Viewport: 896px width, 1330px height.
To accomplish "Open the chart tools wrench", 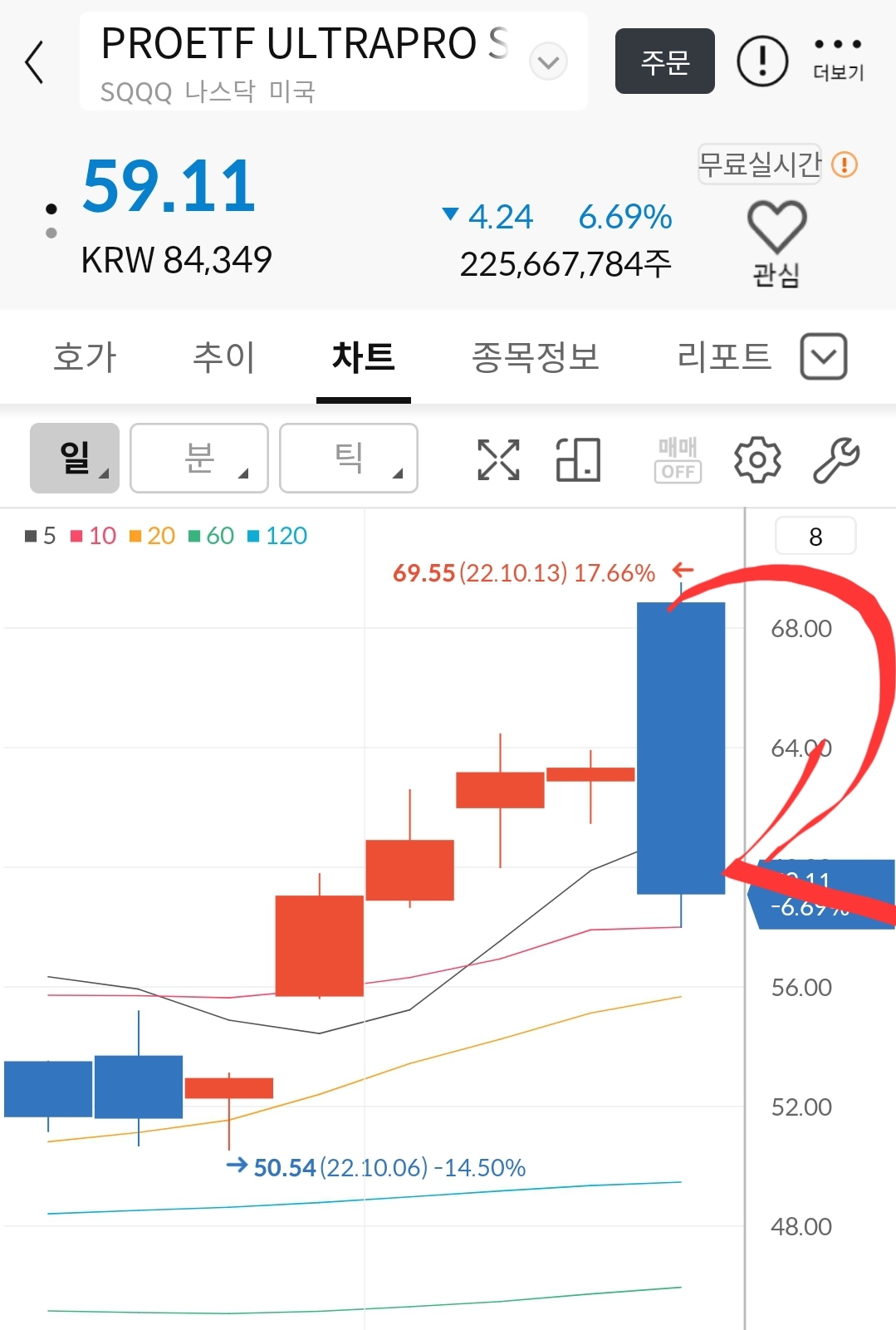I will (835, 460).
